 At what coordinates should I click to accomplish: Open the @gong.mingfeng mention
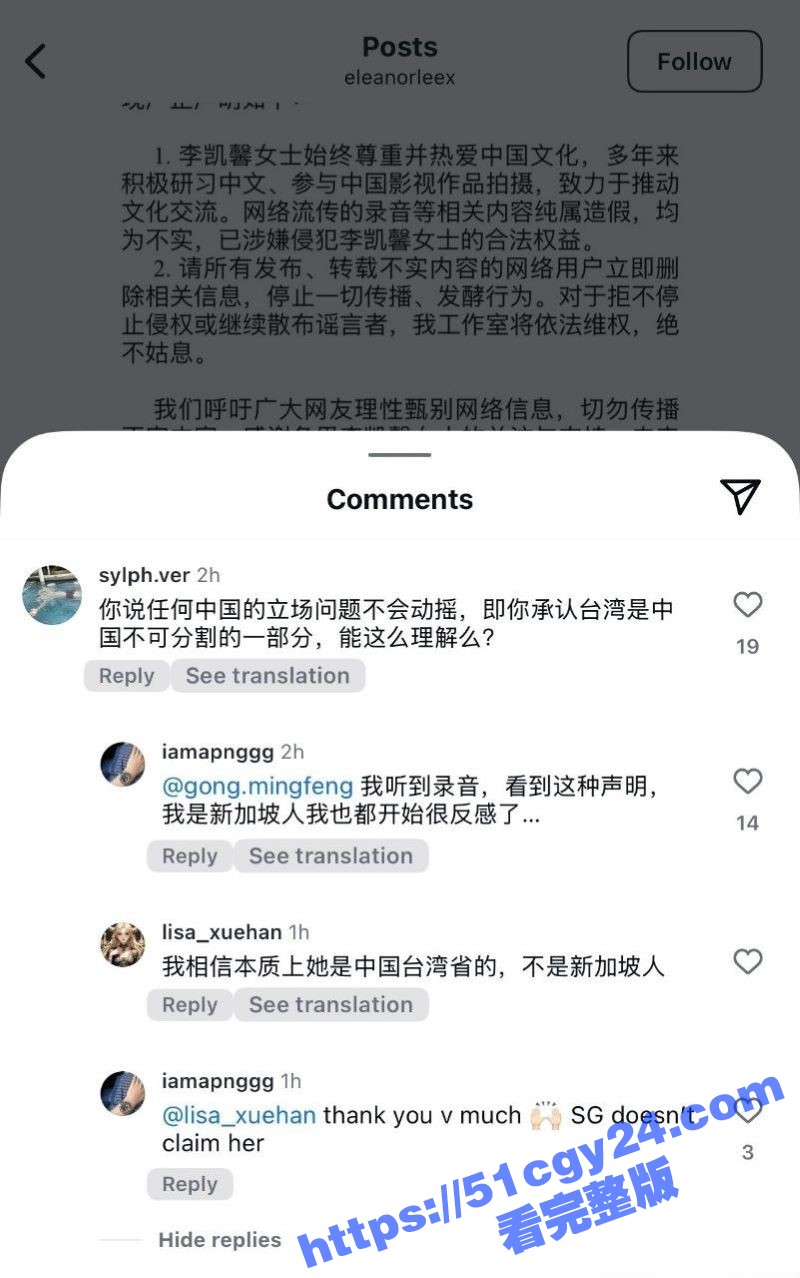[258, 786]
